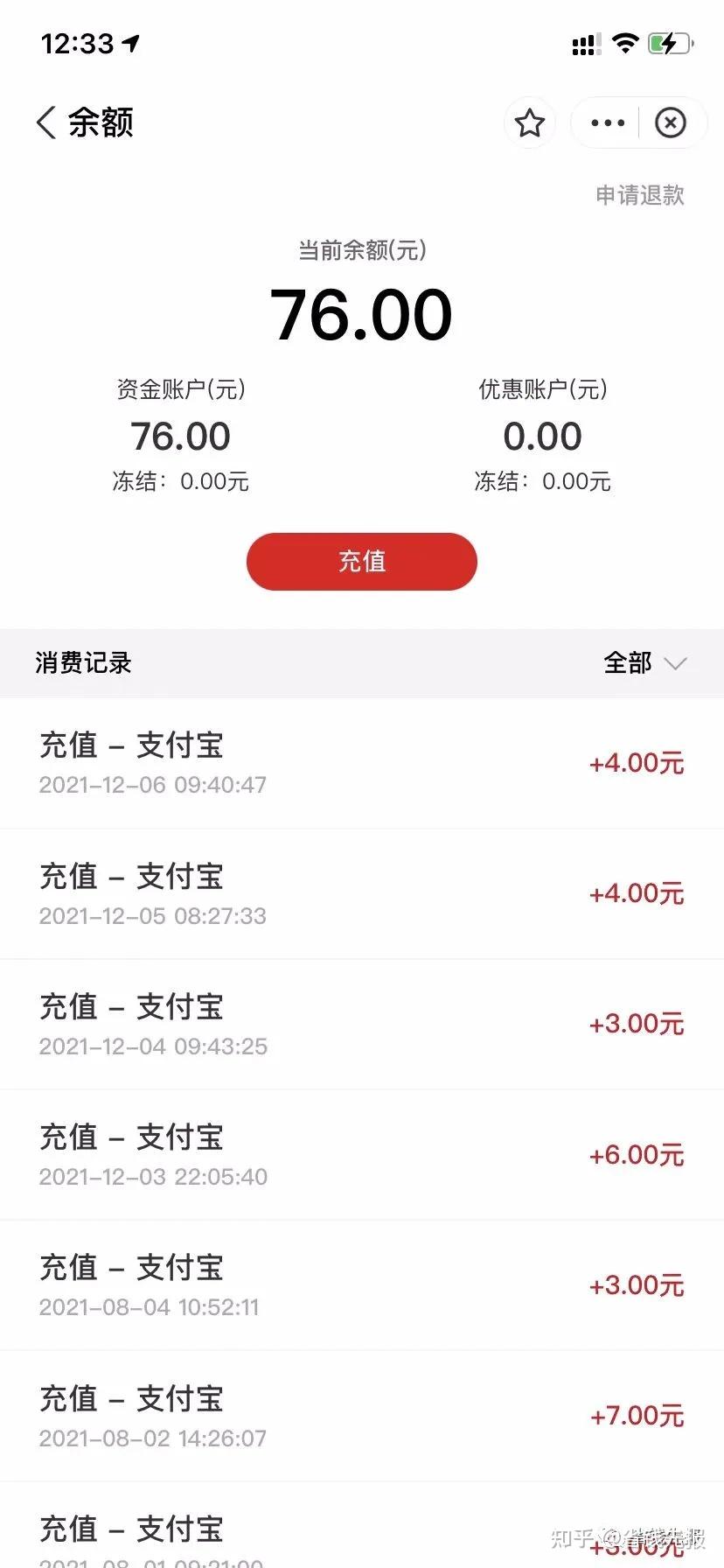Open the three-dot more menu
Image resolution: width=724 pixels, height=1568 pixels.
tap(608, 123)
